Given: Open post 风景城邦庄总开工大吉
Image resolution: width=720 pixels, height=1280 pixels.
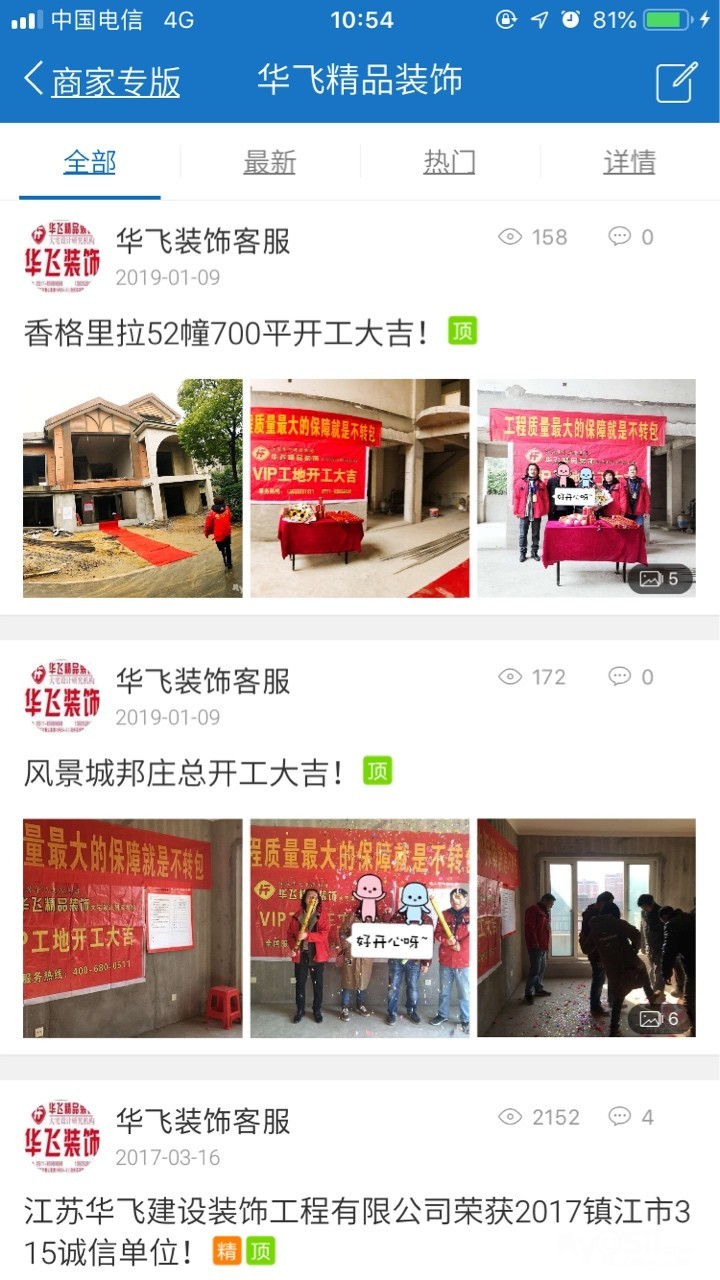Looking at the screenshot, I should [184, 773].
